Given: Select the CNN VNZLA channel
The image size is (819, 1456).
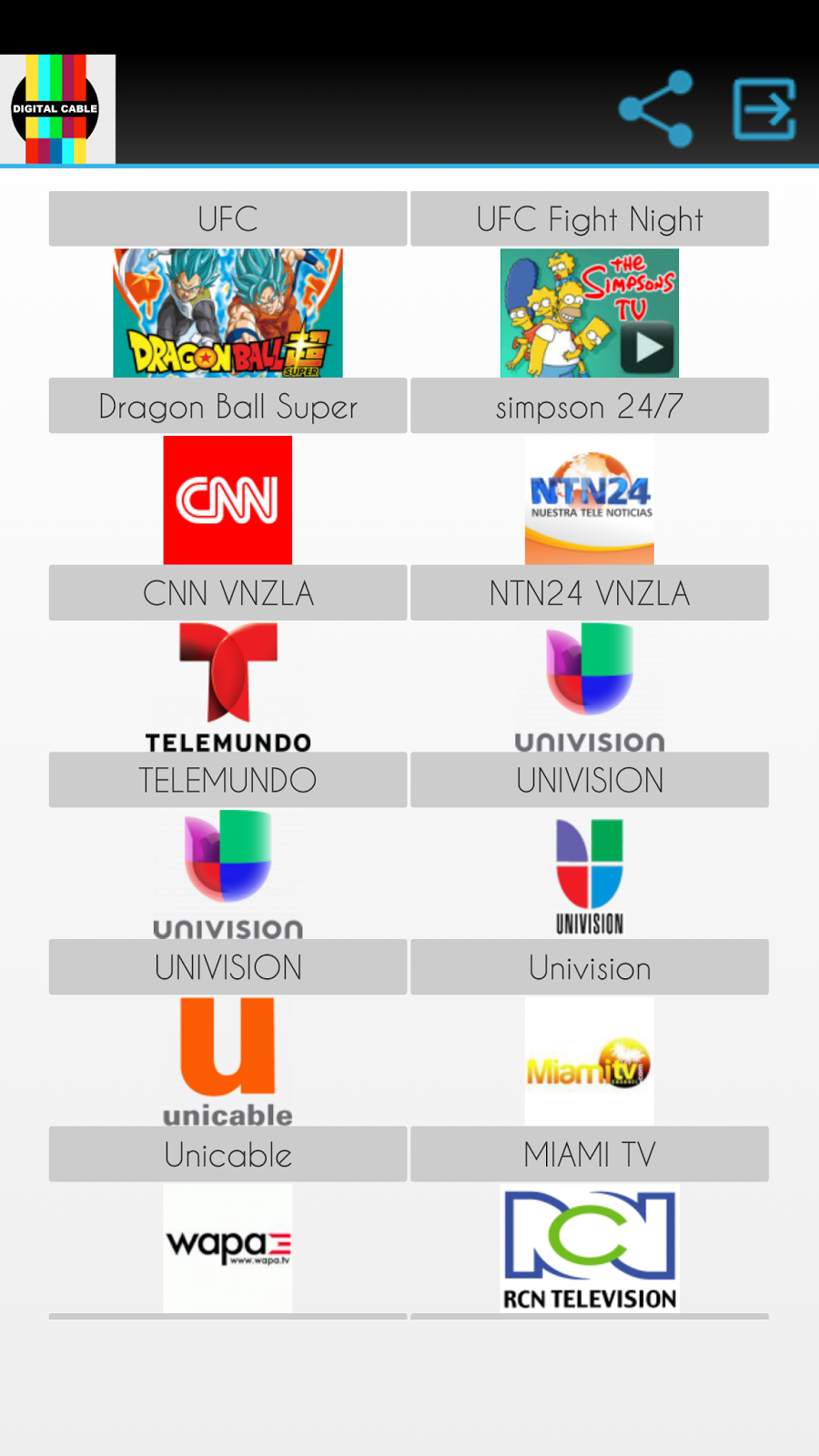Looking at the screenshot, I should tap(227, 592).
